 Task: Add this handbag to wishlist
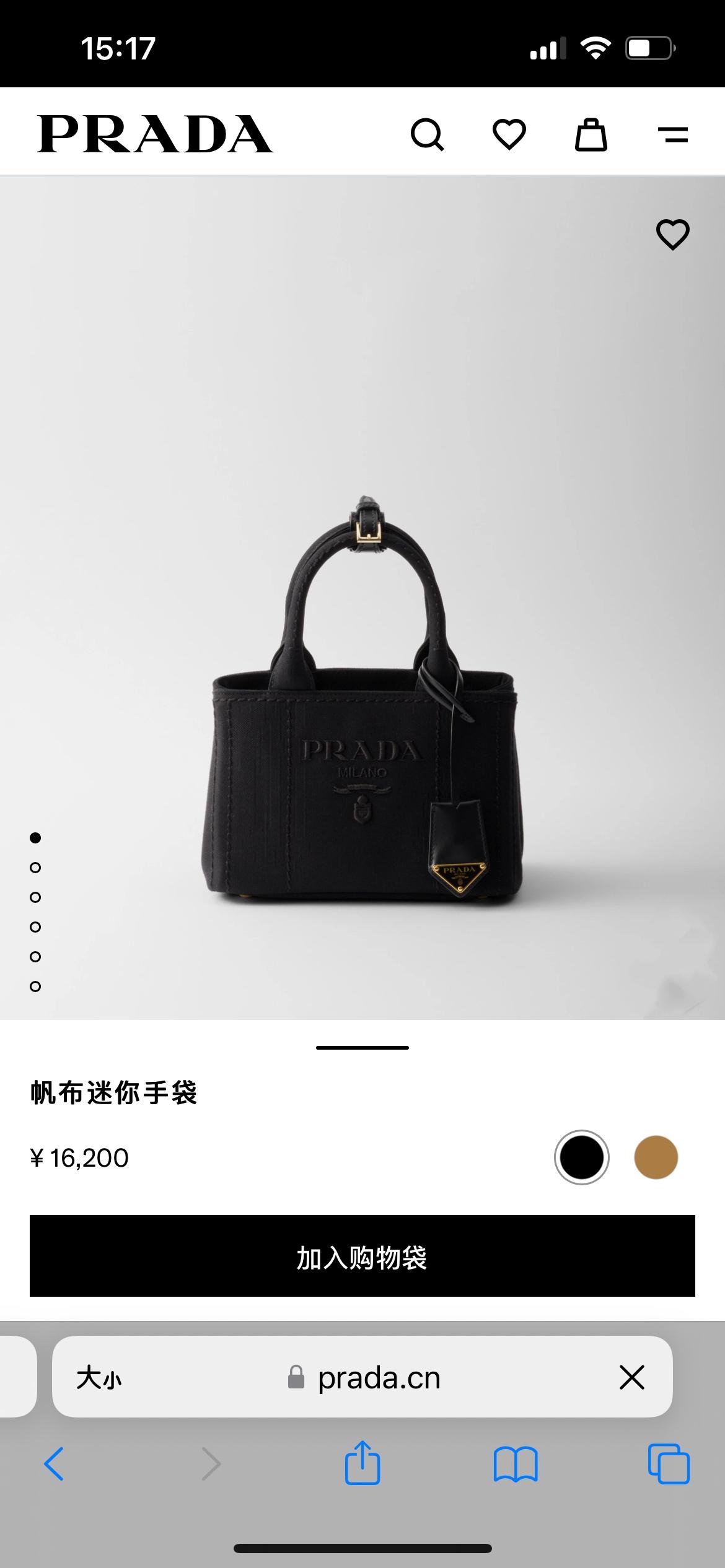tap(672, 235)
